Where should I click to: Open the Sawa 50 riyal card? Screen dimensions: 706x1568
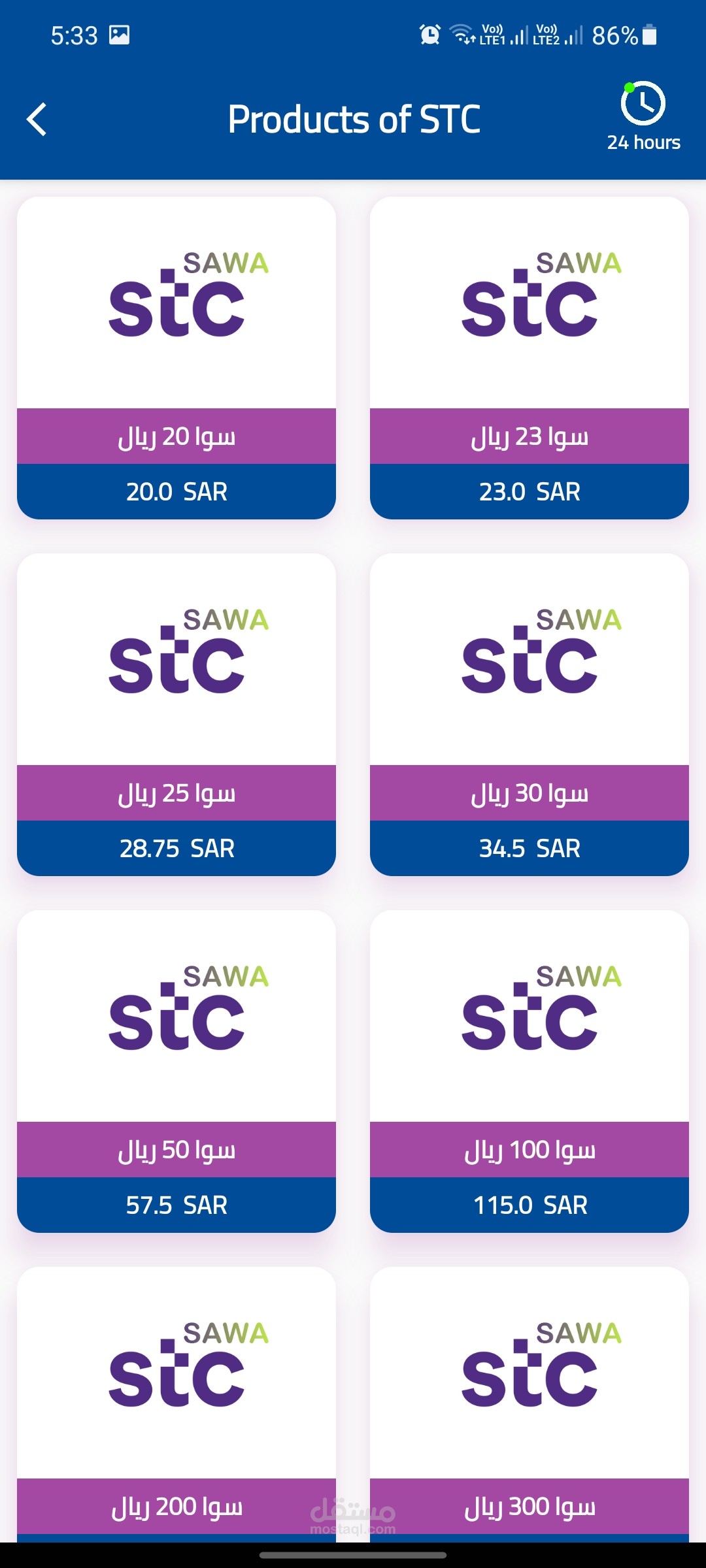click(x=176, y=1071)
